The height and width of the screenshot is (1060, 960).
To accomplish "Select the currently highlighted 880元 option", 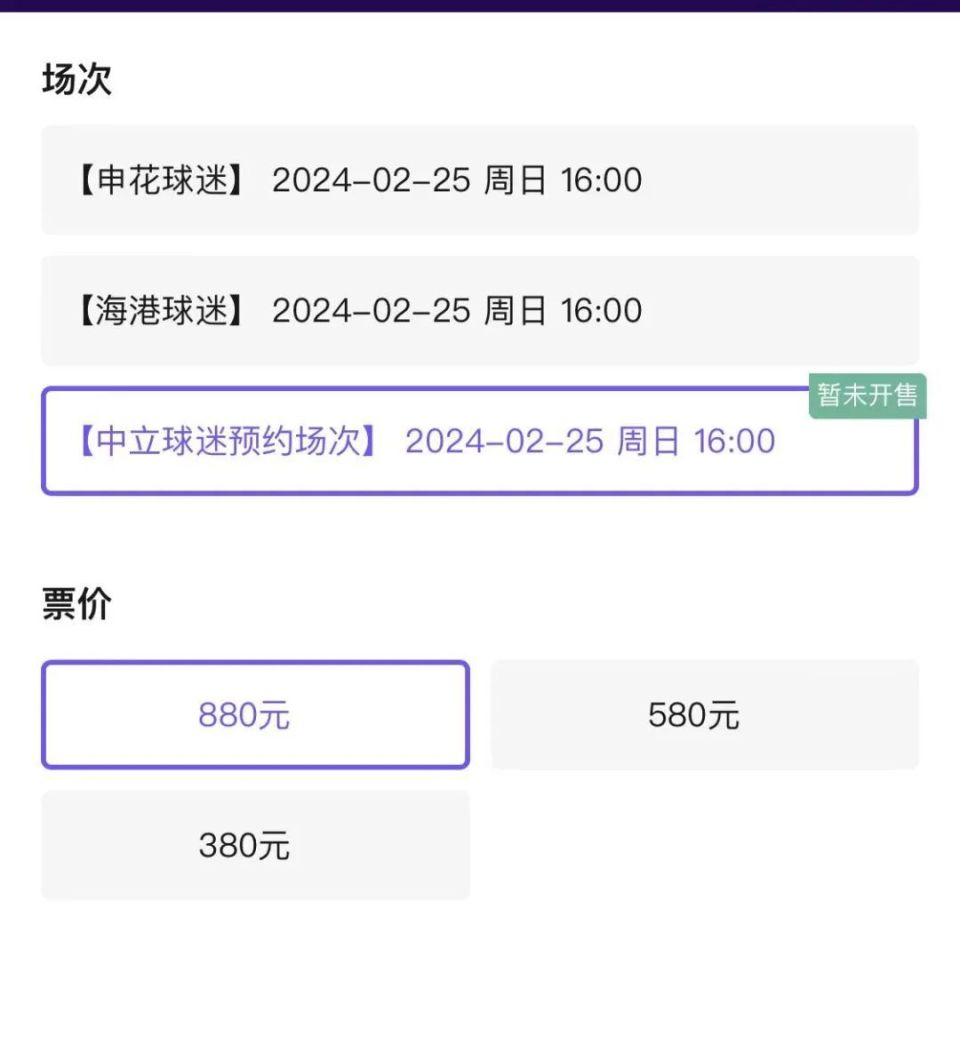I will [255, 713].
